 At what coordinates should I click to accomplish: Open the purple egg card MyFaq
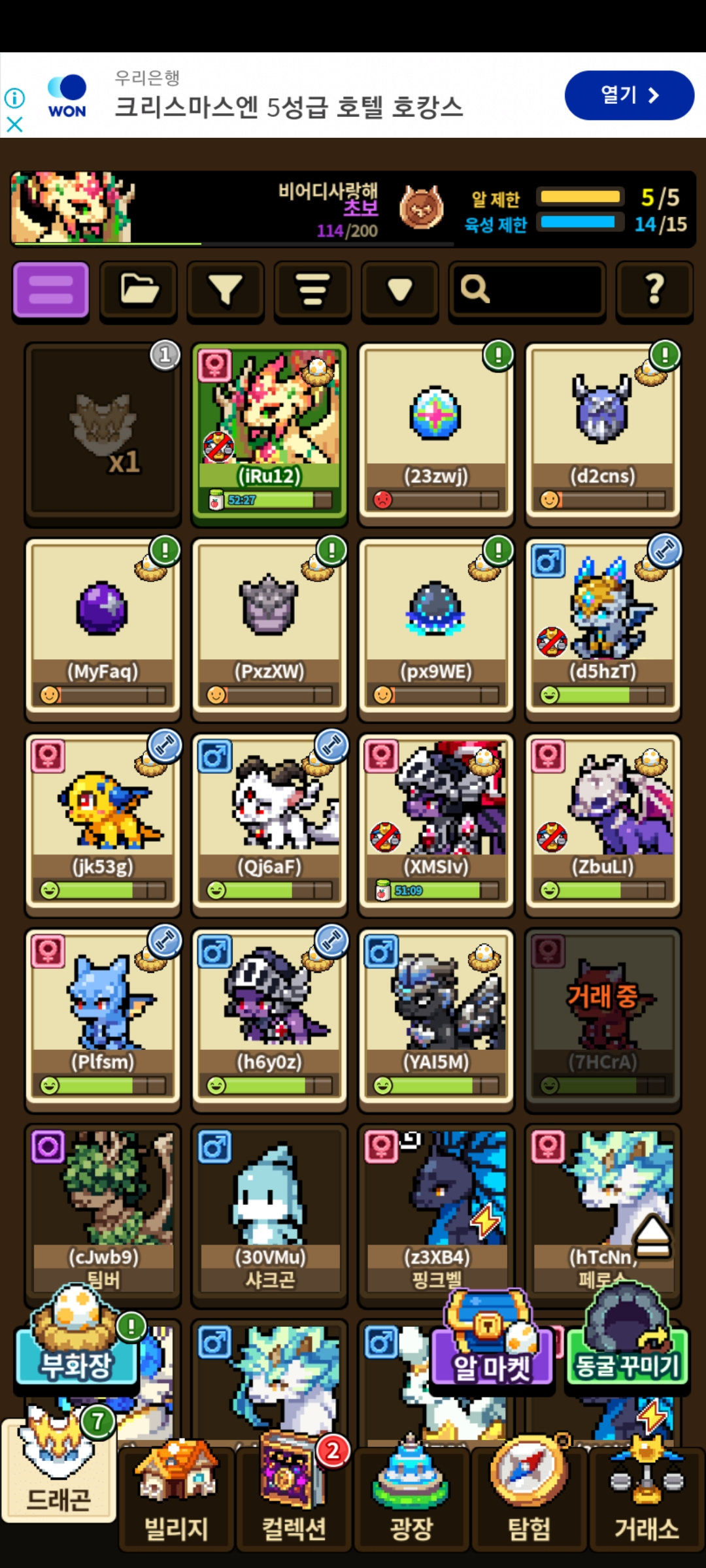click(x=103, y=628)
